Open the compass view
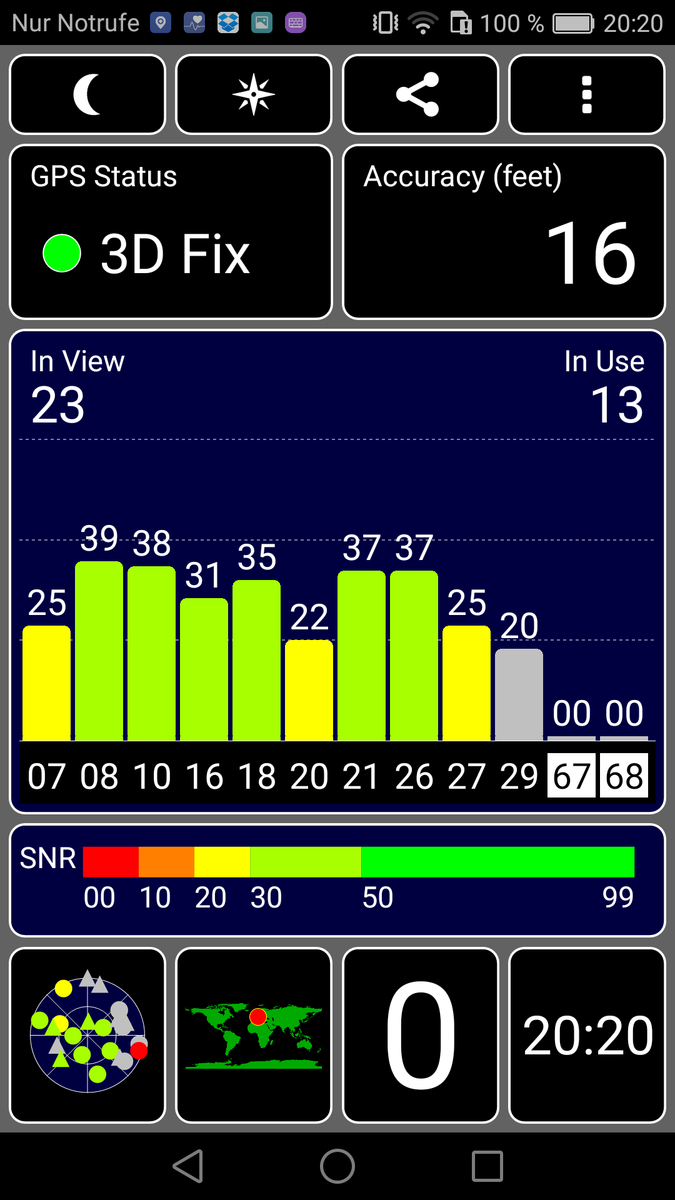This screenshot has width=675, height=1200. click(254, 95)
